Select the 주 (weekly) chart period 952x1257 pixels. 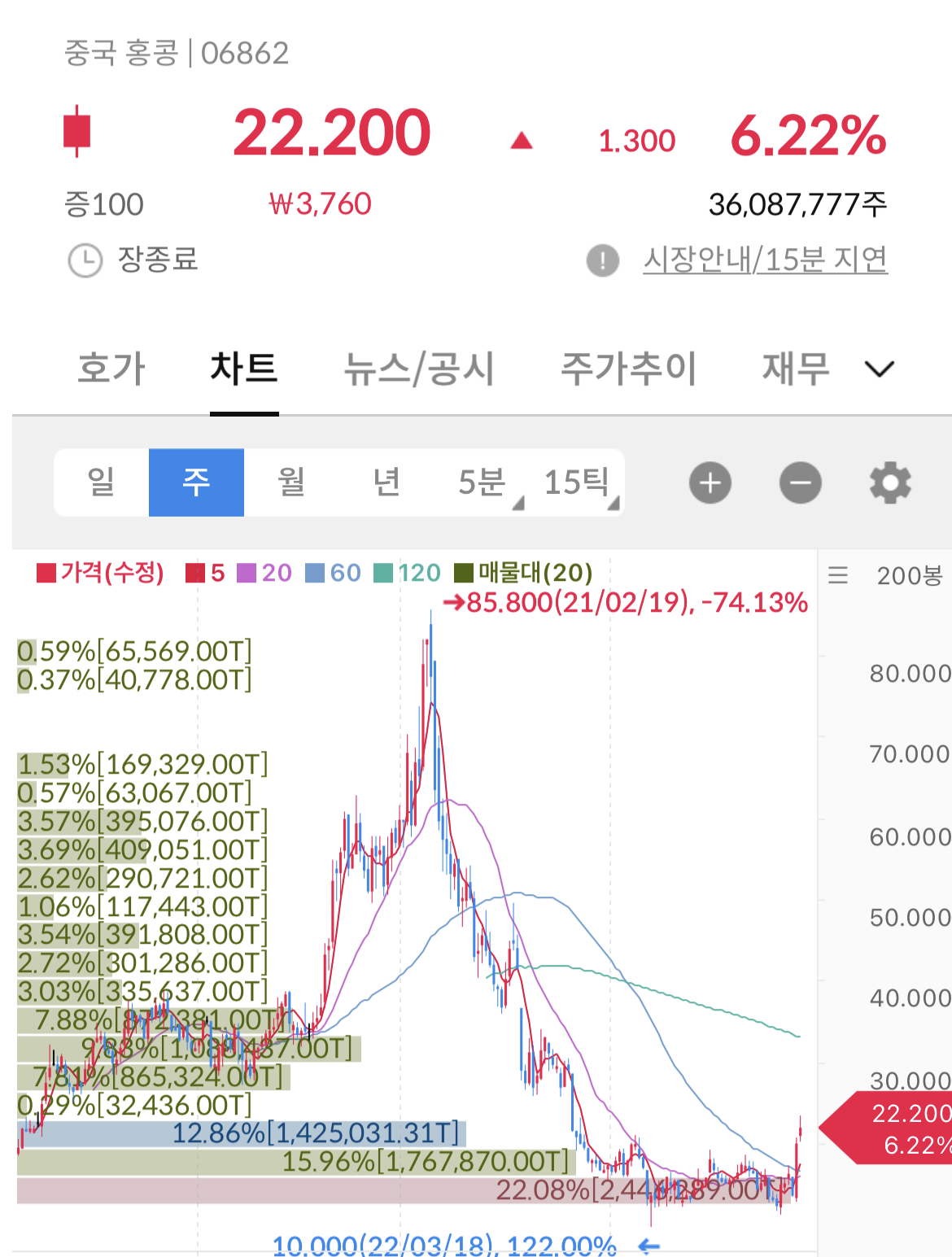[196, 482]
